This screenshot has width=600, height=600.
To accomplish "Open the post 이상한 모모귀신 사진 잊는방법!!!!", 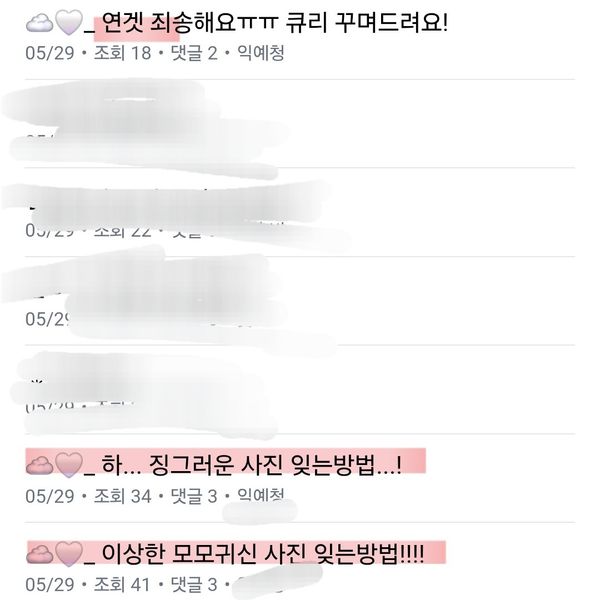I will pyautogui.click(x=270, y=552).
